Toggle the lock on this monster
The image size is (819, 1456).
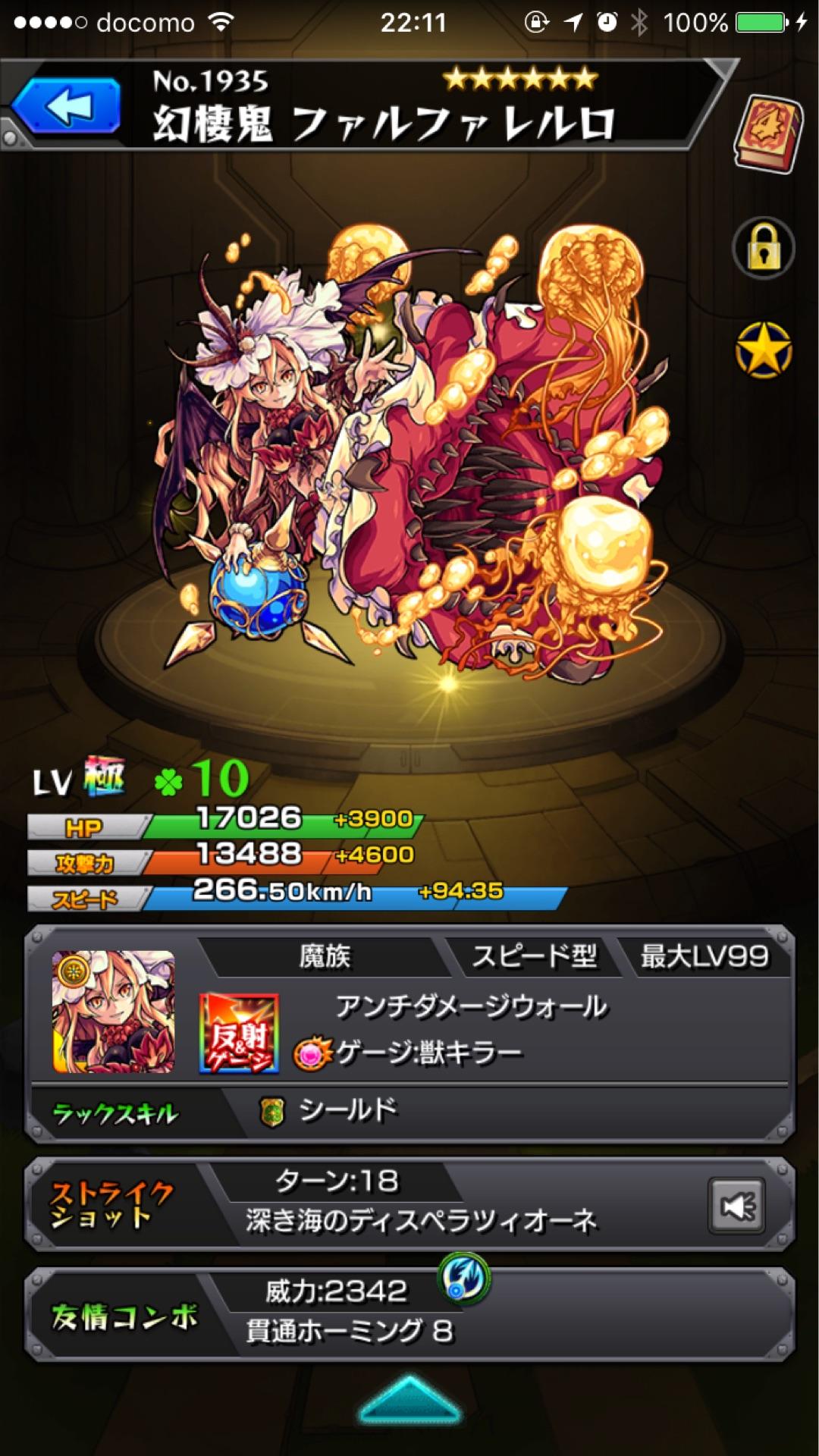763,249
